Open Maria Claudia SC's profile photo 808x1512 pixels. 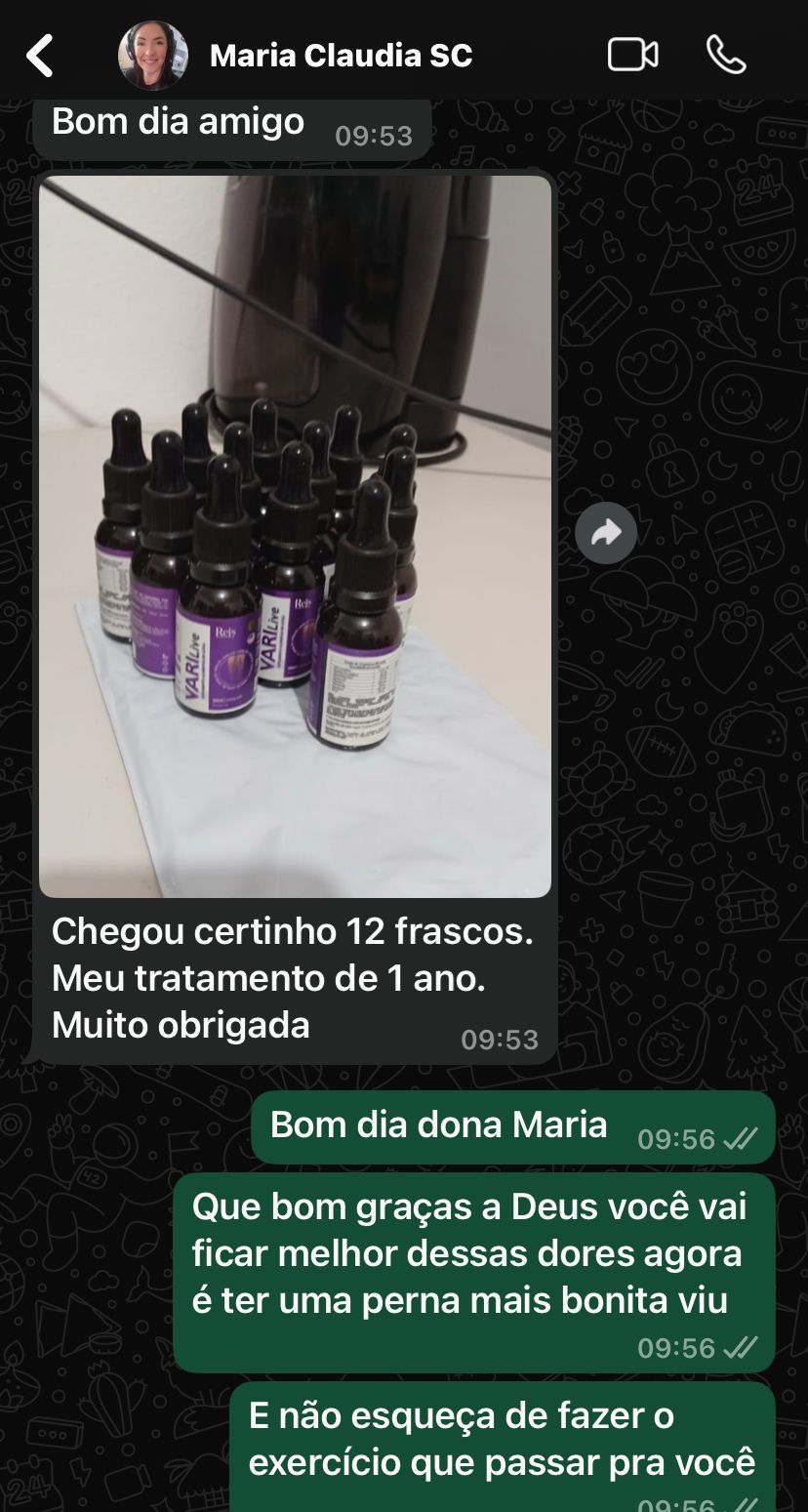click(153, 56)
